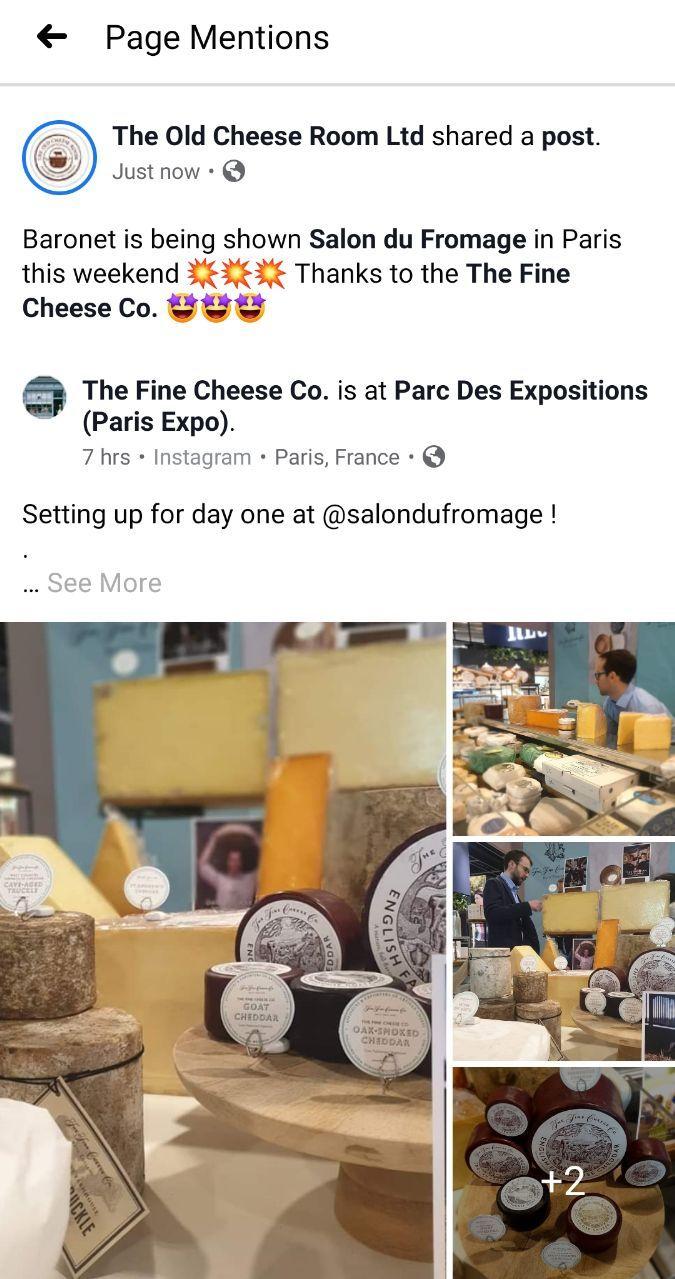Expand the post with See More
675x1279 pixels.
[104, 583]
